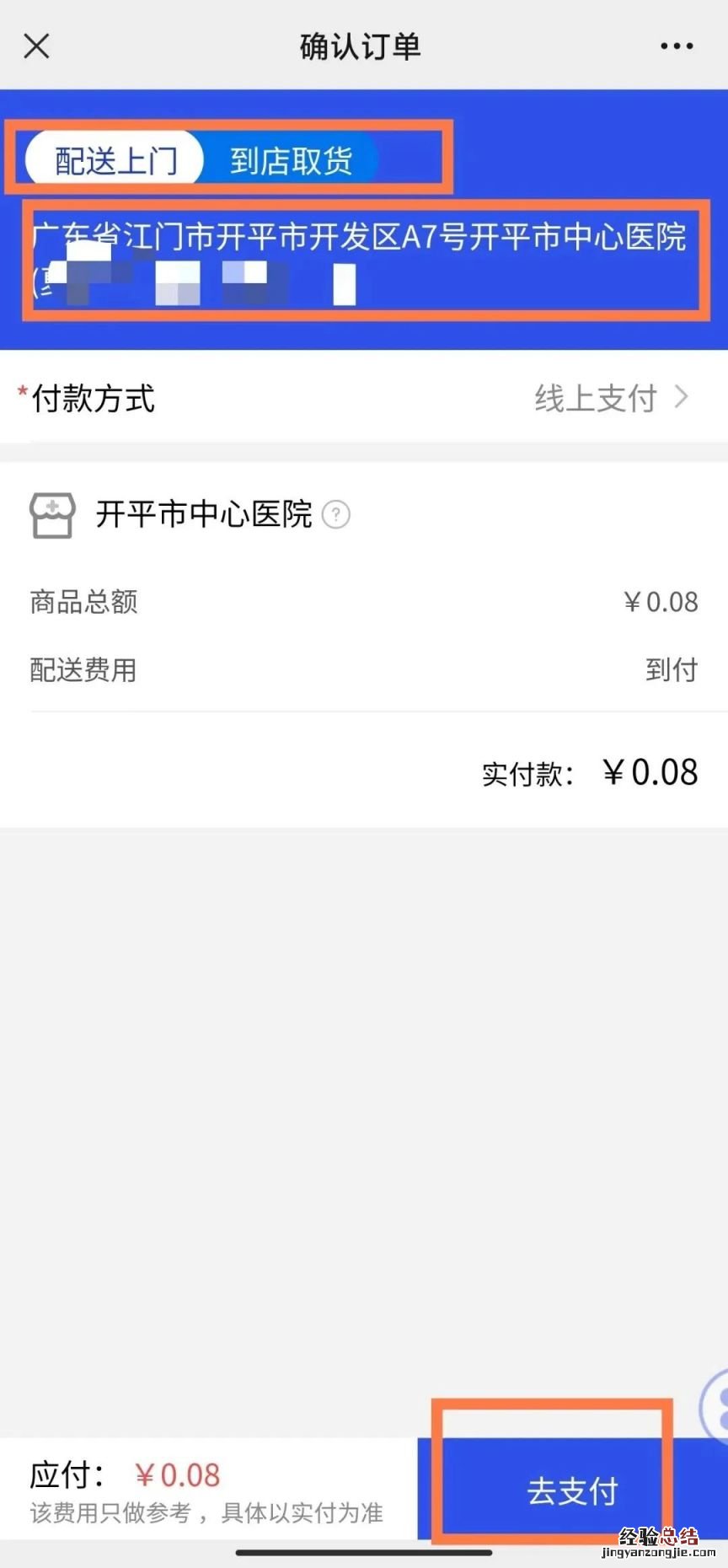Select 配送上门 delivery option
728x1568 pixels.
115,159
